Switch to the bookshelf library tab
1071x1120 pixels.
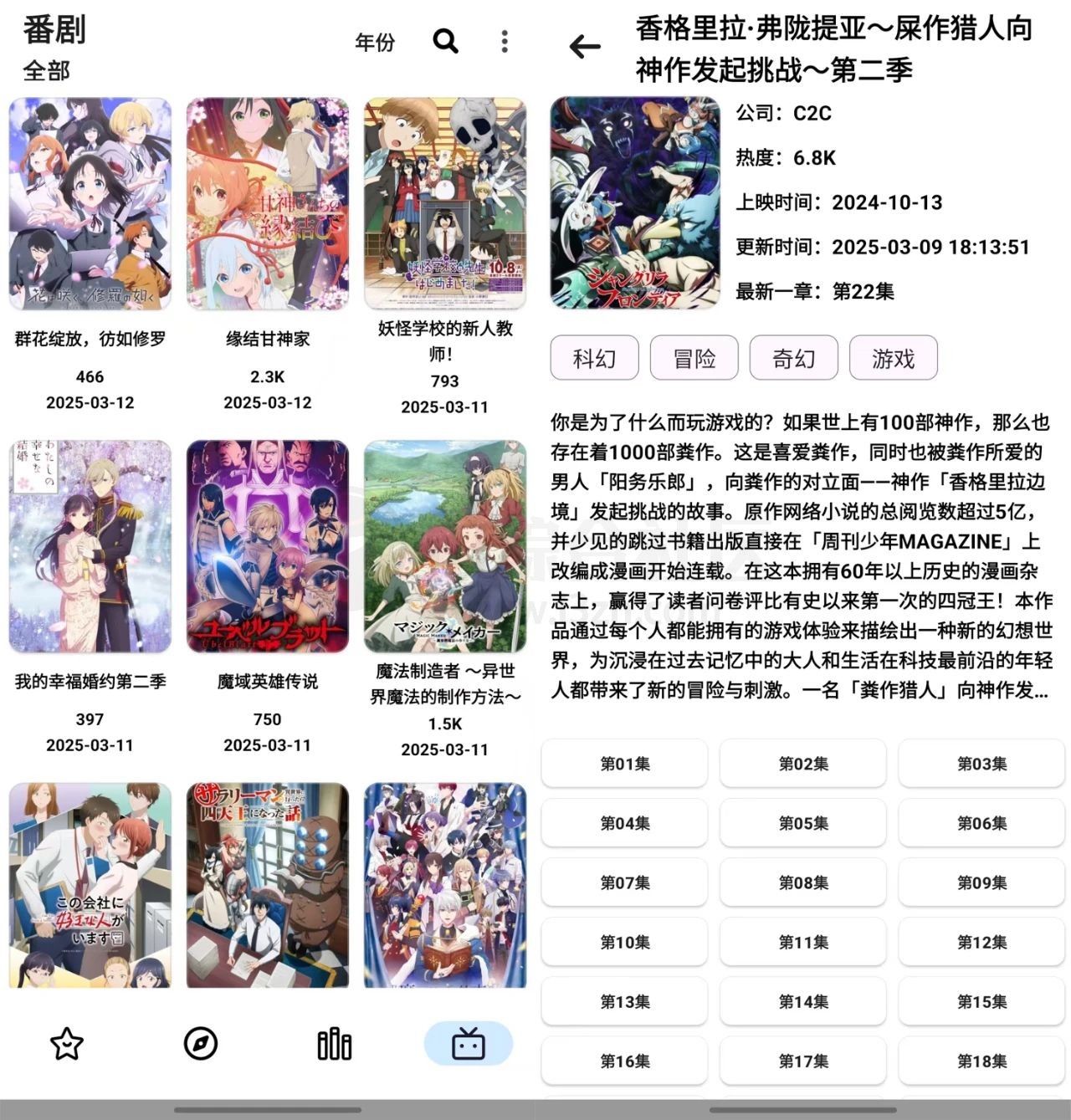pyautogui.click(x=335, y=1044)
